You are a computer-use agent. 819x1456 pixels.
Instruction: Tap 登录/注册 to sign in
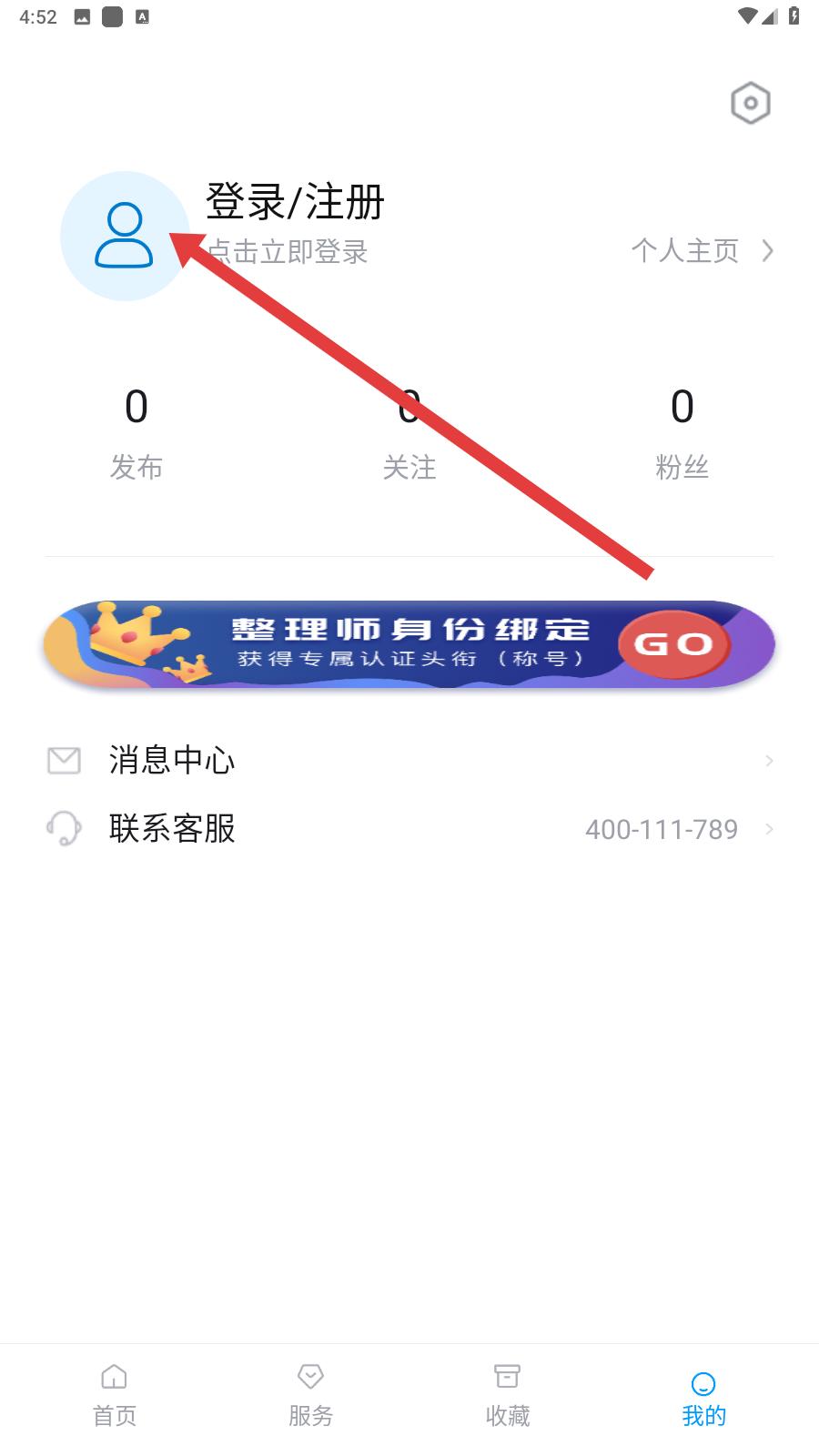click(295, 202)
